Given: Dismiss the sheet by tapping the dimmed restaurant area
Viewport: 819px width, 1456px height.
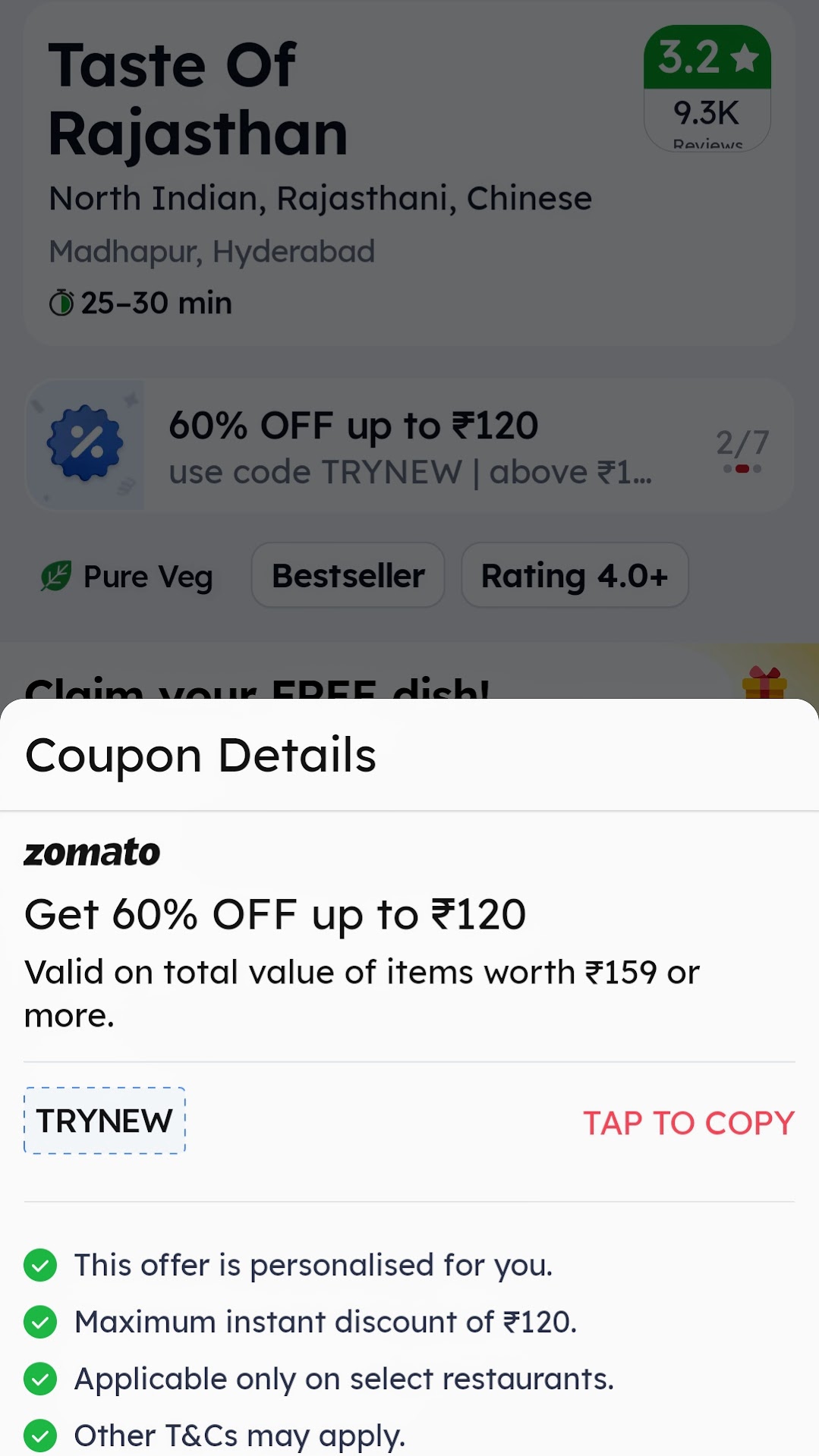Looking at the screenshot, I should point(409,349).
